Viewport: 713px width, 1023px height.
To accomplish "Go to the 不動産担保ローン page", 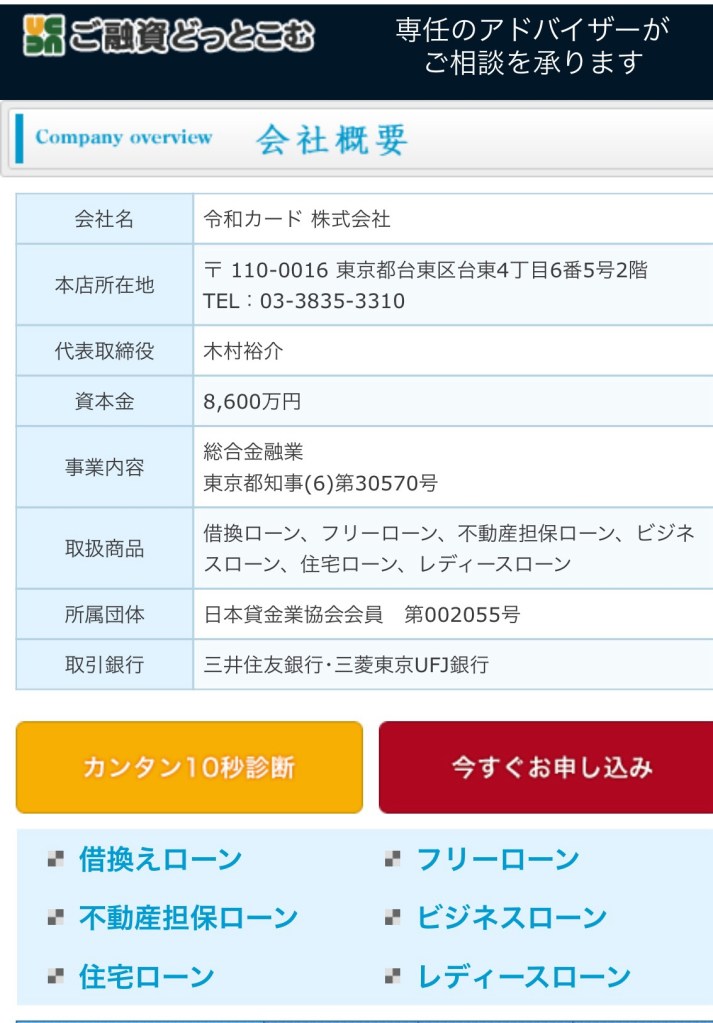I will click(x=188, y=917).
